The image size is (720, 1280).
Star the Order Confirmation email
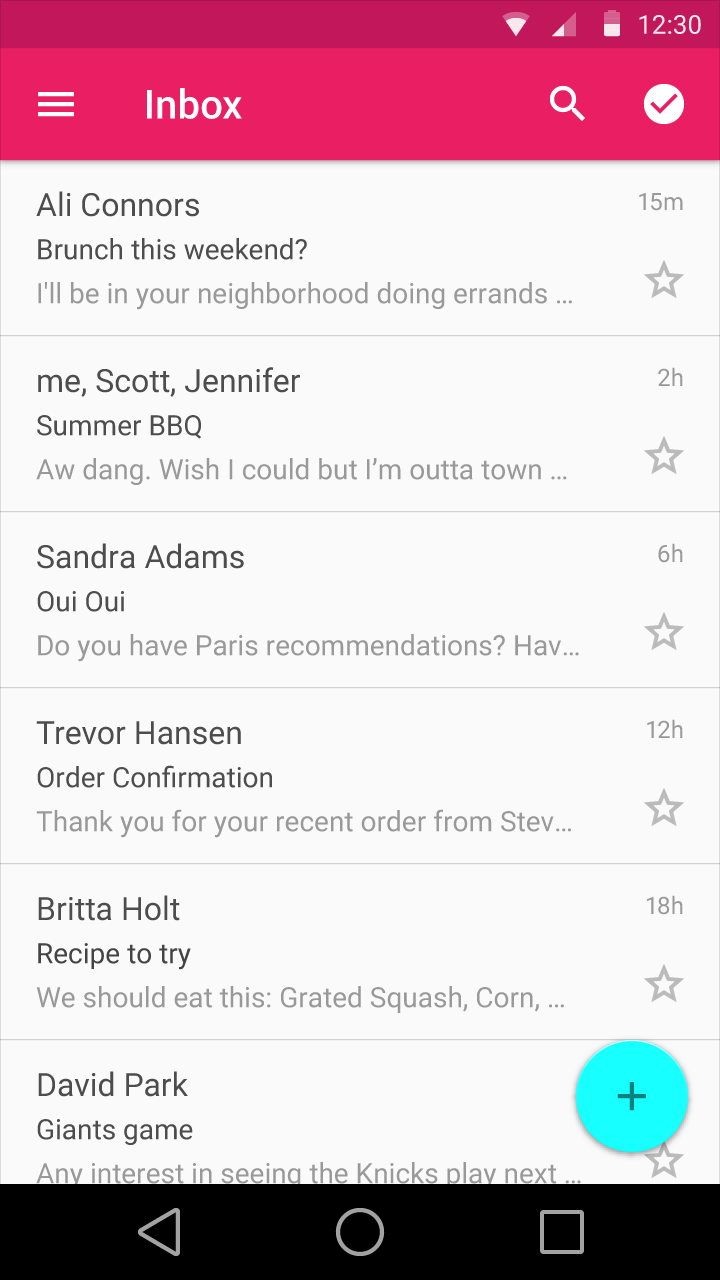(x=663, y=809)
